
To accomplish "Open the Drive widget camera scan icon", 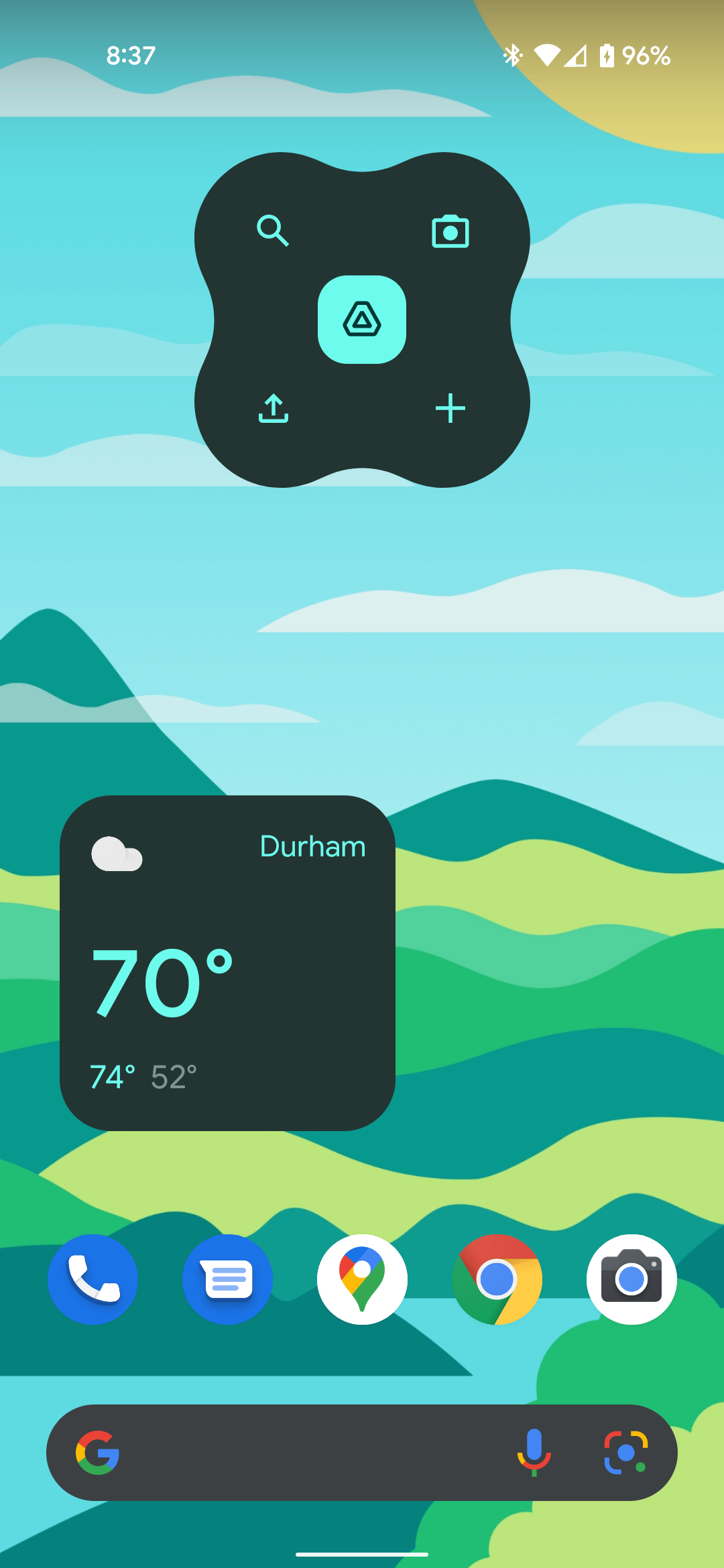I will coord(450,232).
